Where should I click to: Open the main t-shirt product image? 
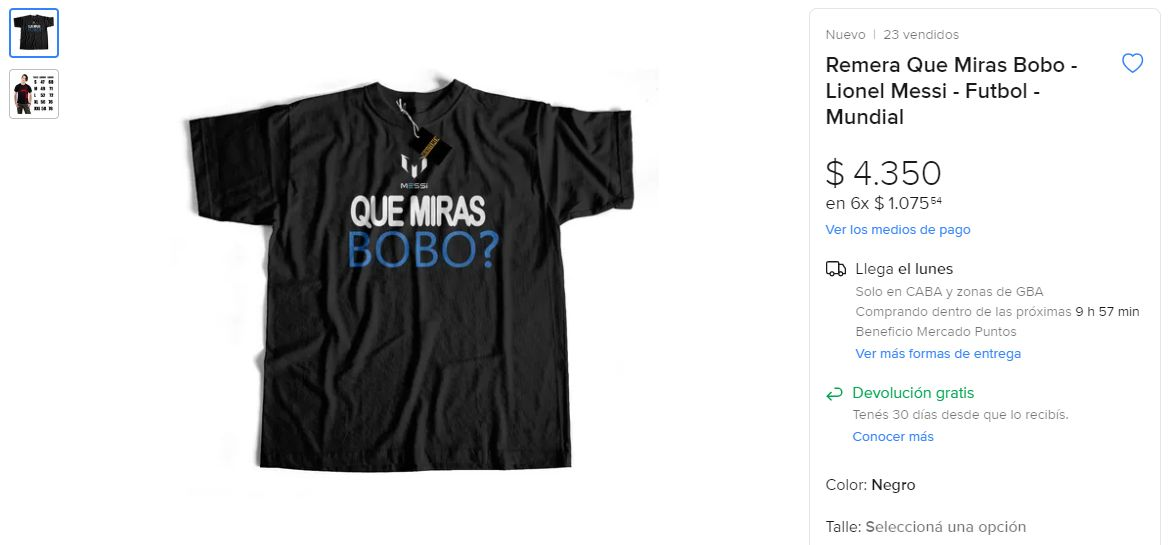pos(420,270)
